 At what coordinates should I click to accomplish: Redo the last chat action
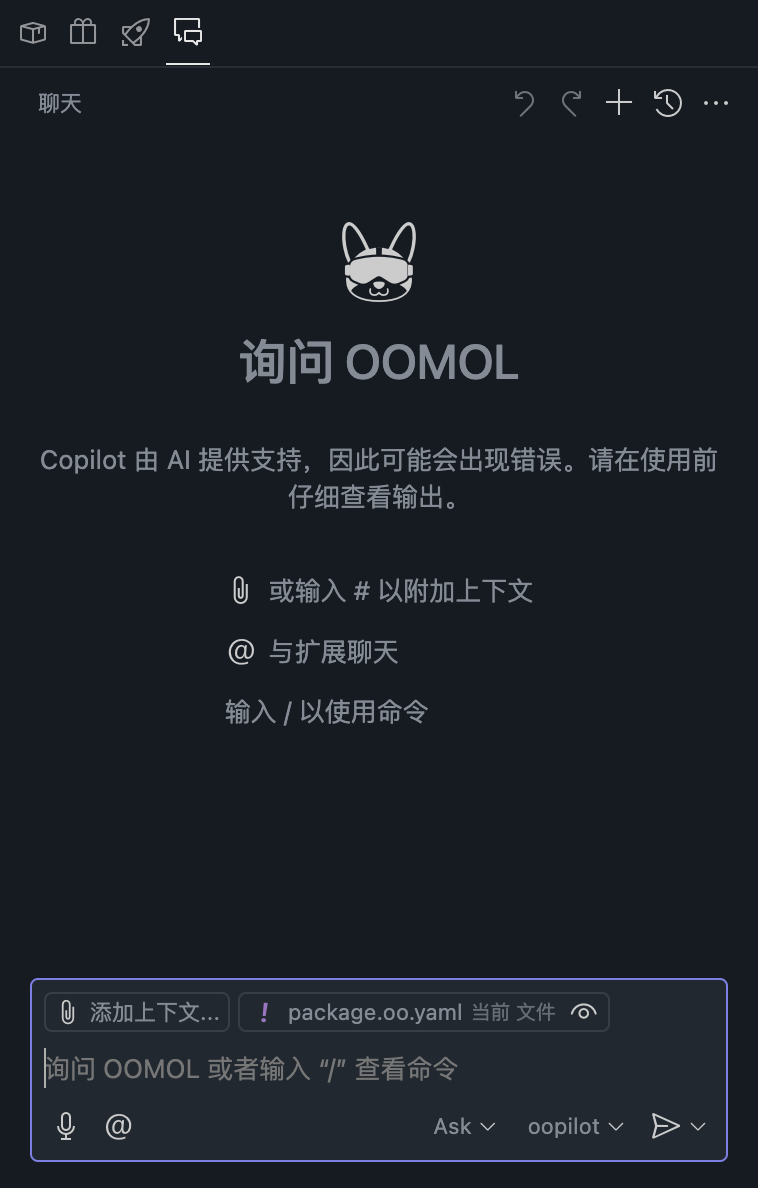coord(571,103)
